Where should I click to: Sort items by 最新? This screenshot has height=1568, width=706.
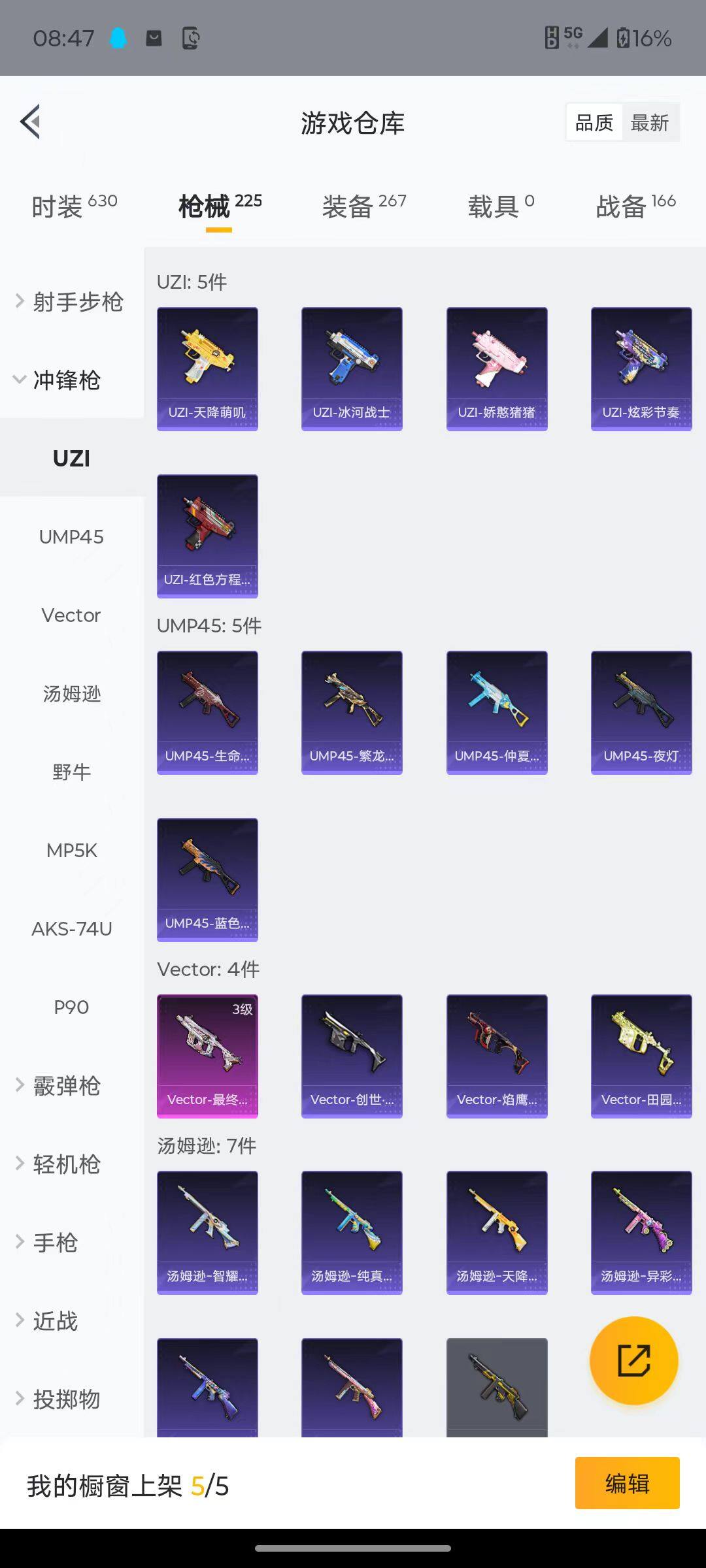649,123
